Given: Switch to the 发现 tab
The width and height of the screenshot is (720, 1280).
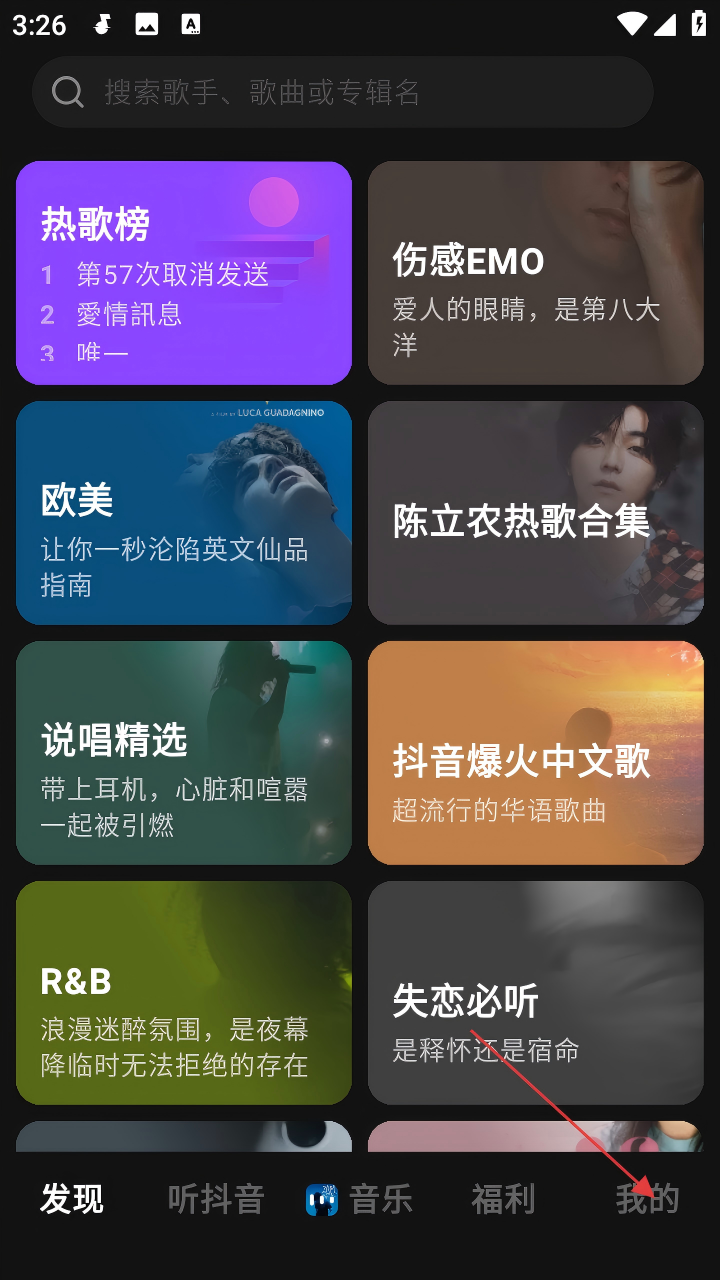Looking at the screenshot, I should point(72,1199).
